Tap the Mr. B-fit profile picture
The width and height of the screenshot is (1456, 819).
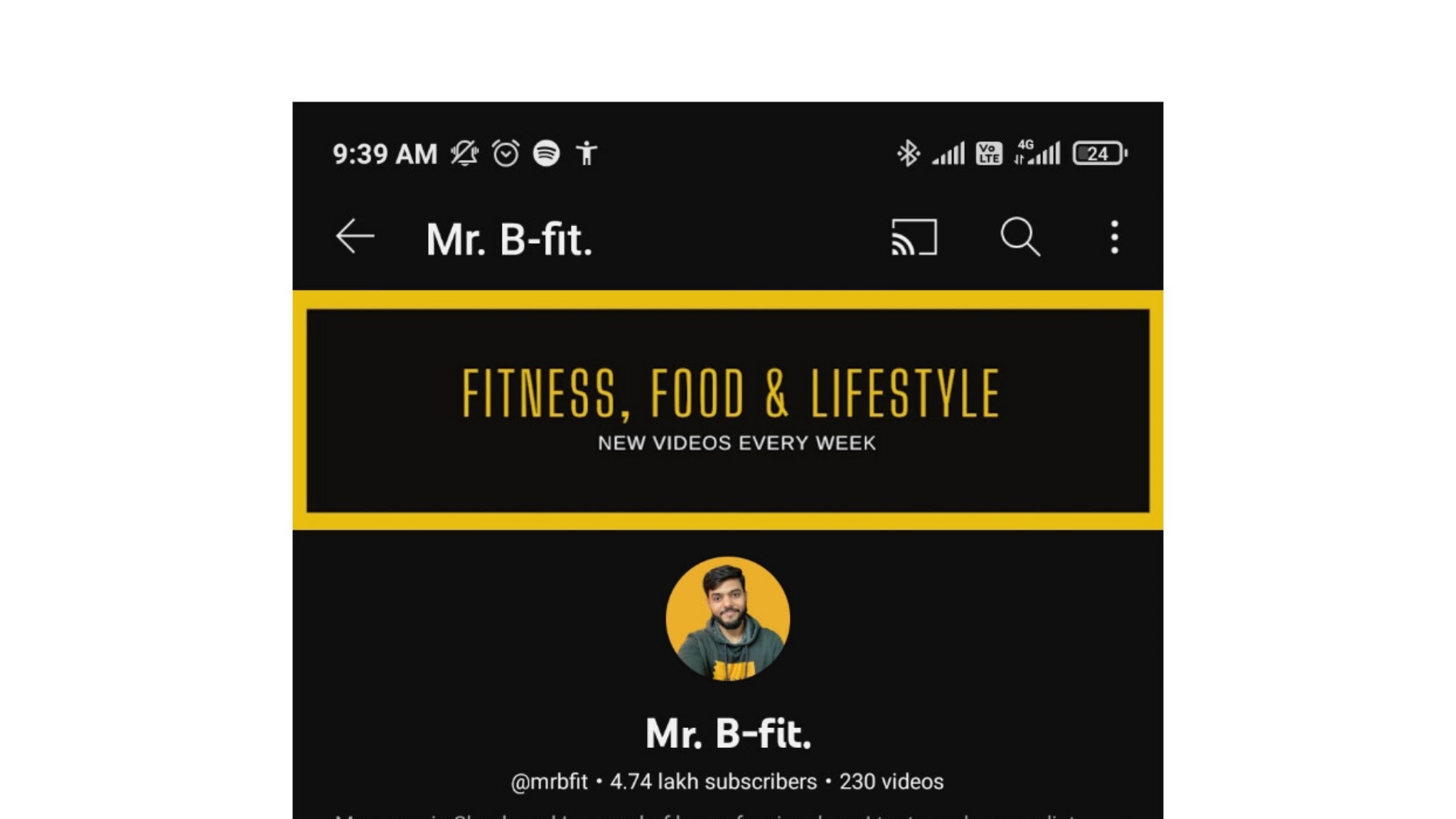click(727, 619)
